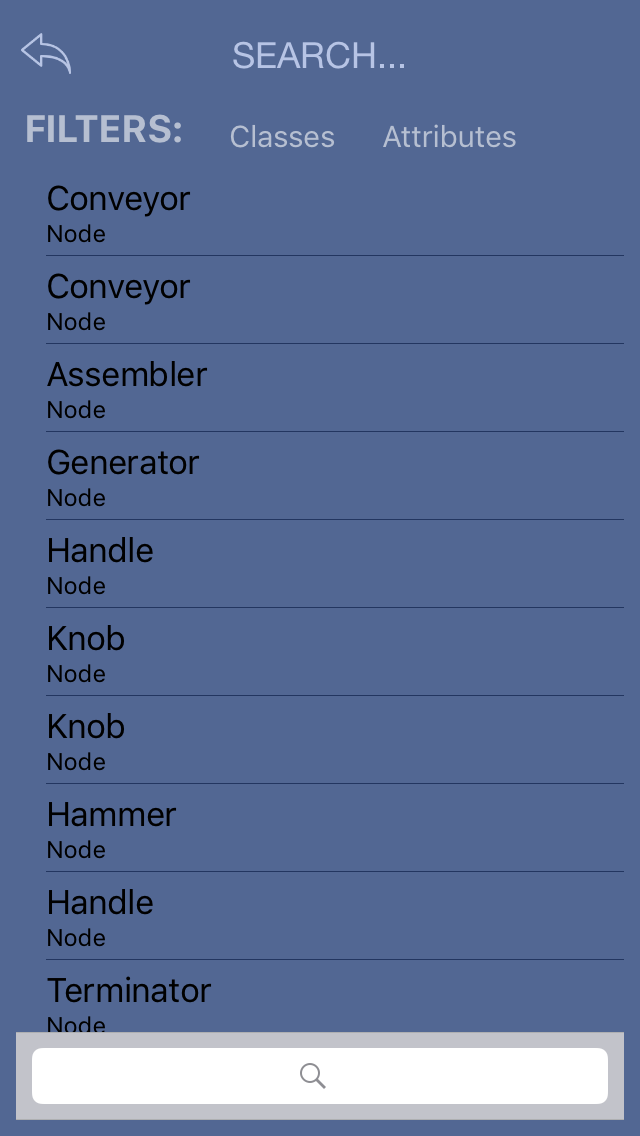The width and height of the screenshot is (640, 1136).
Task: Select the Attributes filter
Action: pyautogui.click(x=449, y=136)
